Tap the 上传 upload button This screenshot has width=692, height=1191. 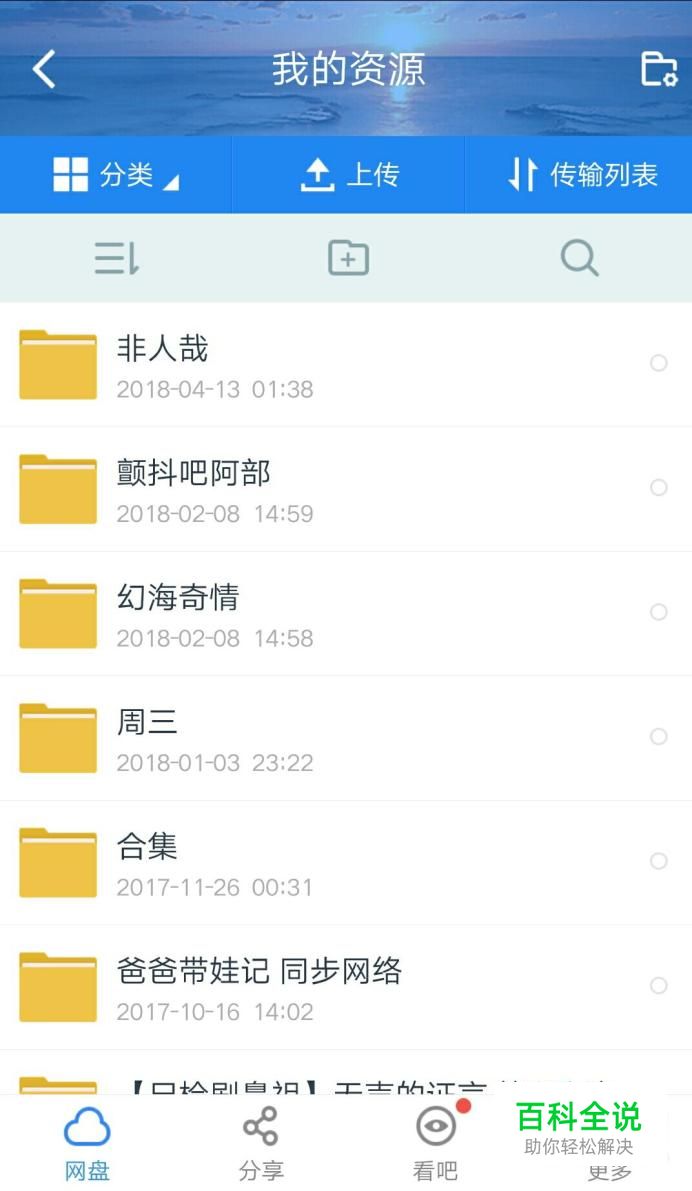click(x=349, y=175)
